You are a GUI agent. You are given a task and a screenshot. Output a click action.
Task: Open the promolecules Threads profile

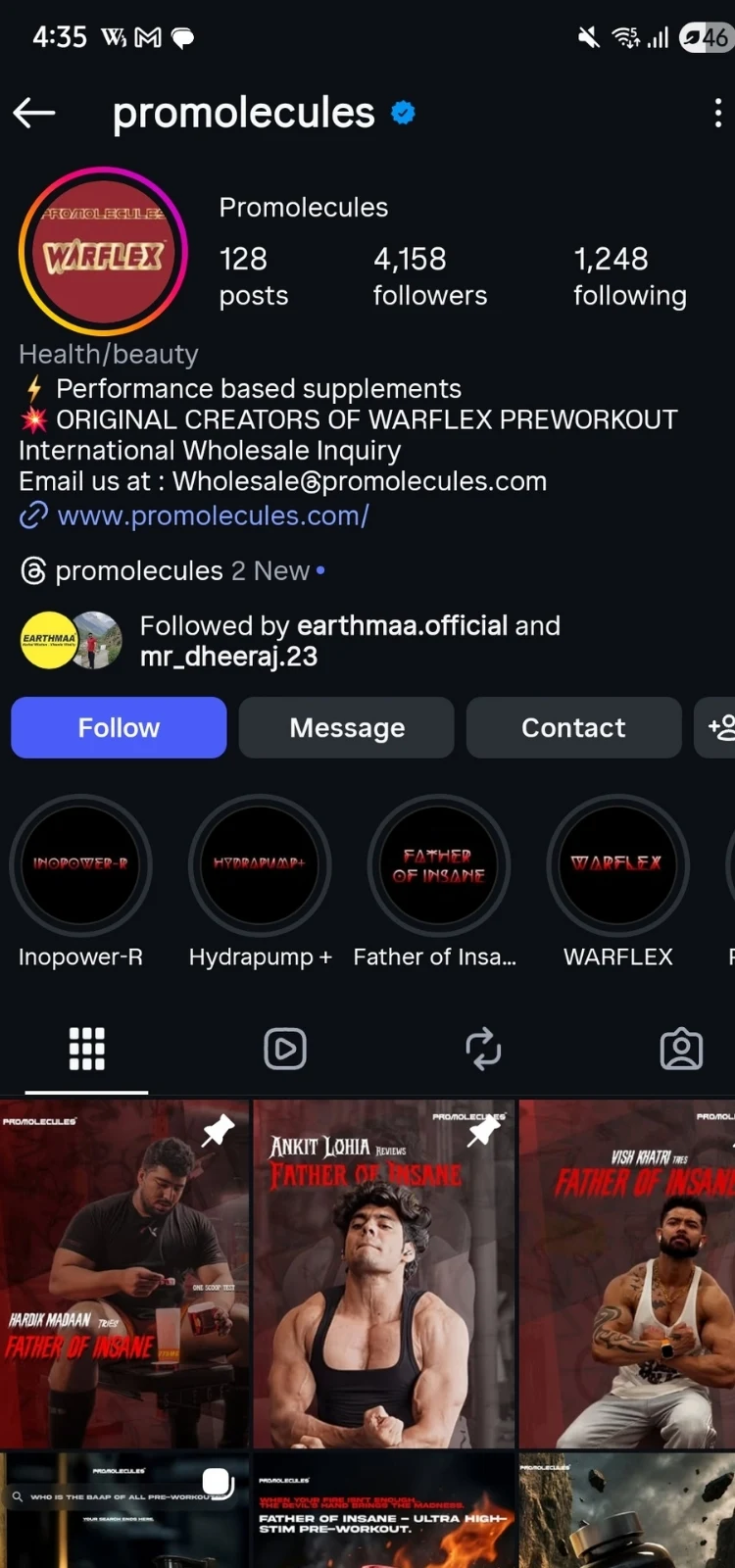138,570
